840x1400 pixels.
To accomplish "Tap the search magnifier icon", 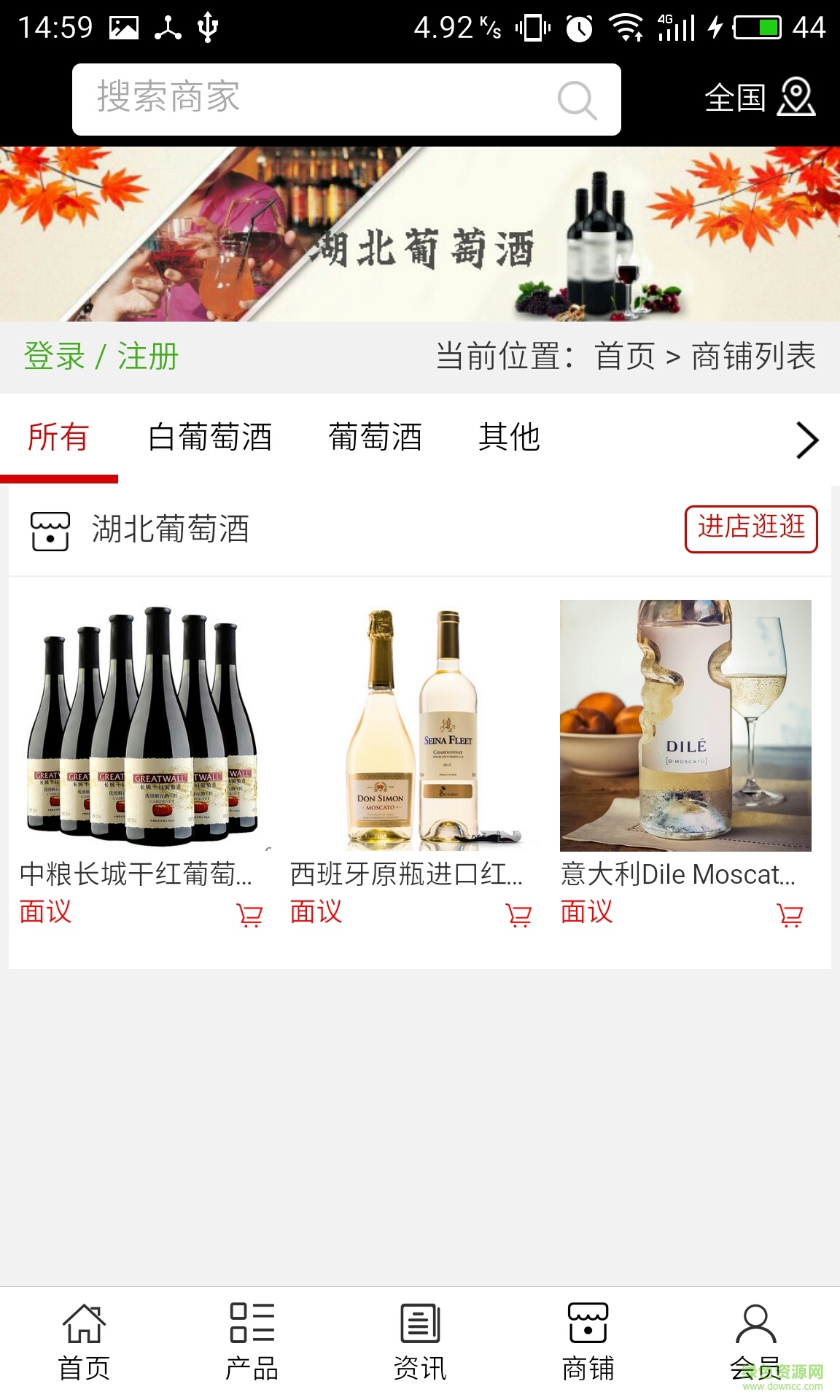I will [576, 99].
